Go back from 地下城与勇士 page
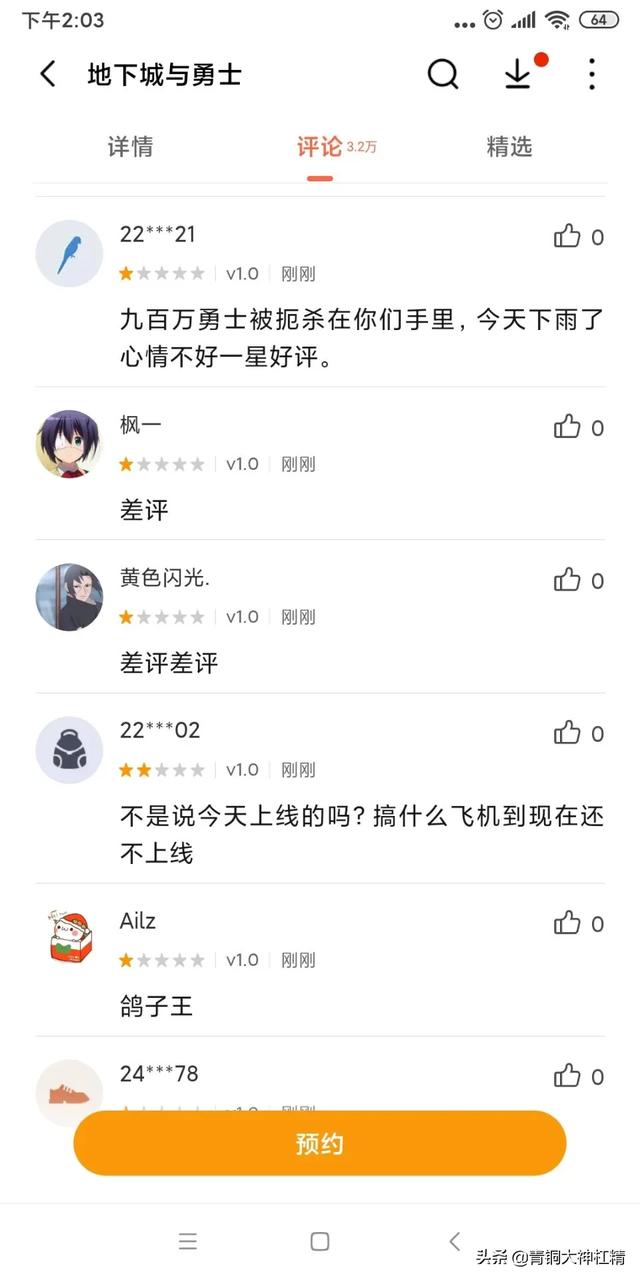This screenshot has width=640, height=1280. tap(47, 74)
